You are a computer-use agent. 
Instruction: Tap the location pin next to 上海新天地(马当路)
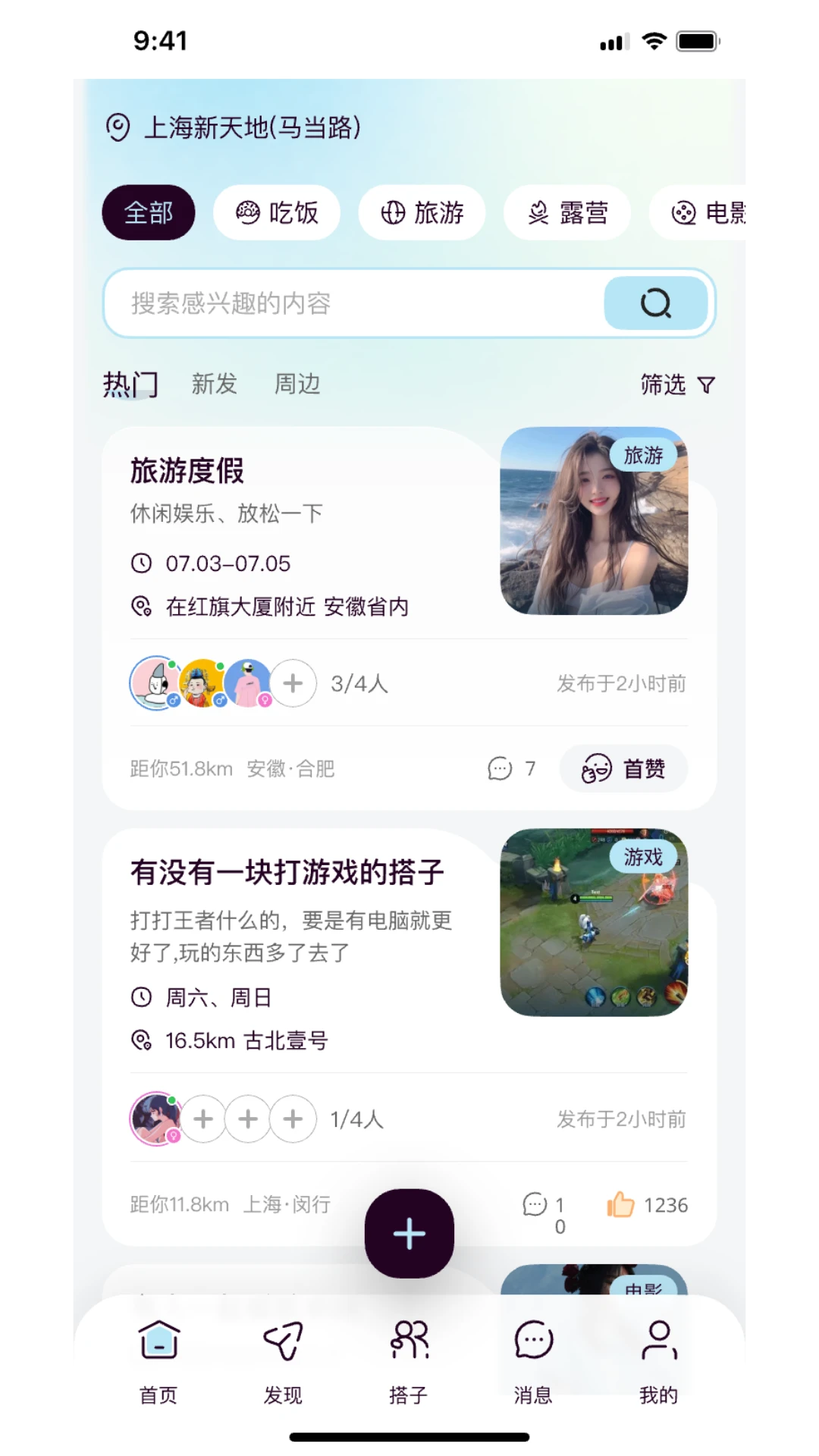(x=118, y=127)
